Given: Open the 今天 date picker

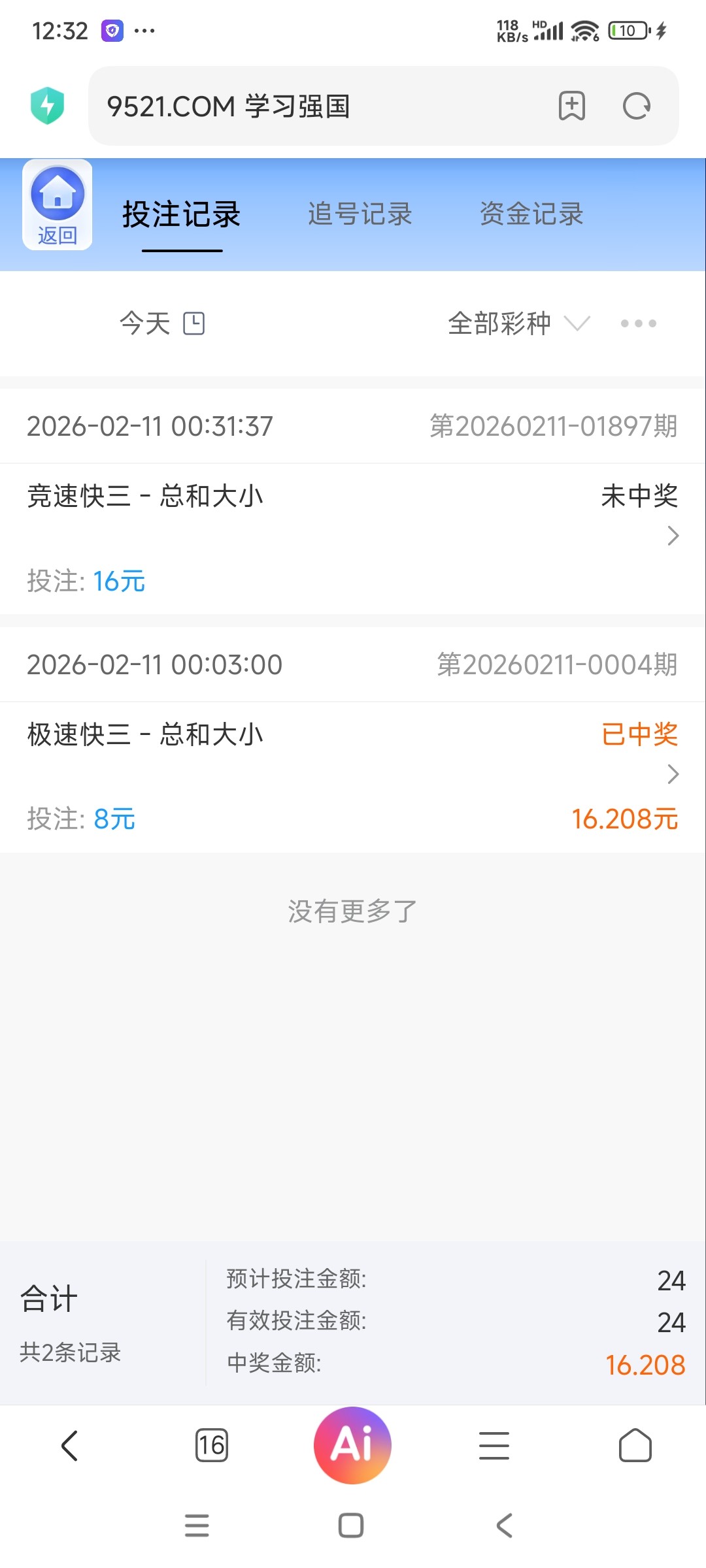Looking at the screenshot, I should coord(162,323).
